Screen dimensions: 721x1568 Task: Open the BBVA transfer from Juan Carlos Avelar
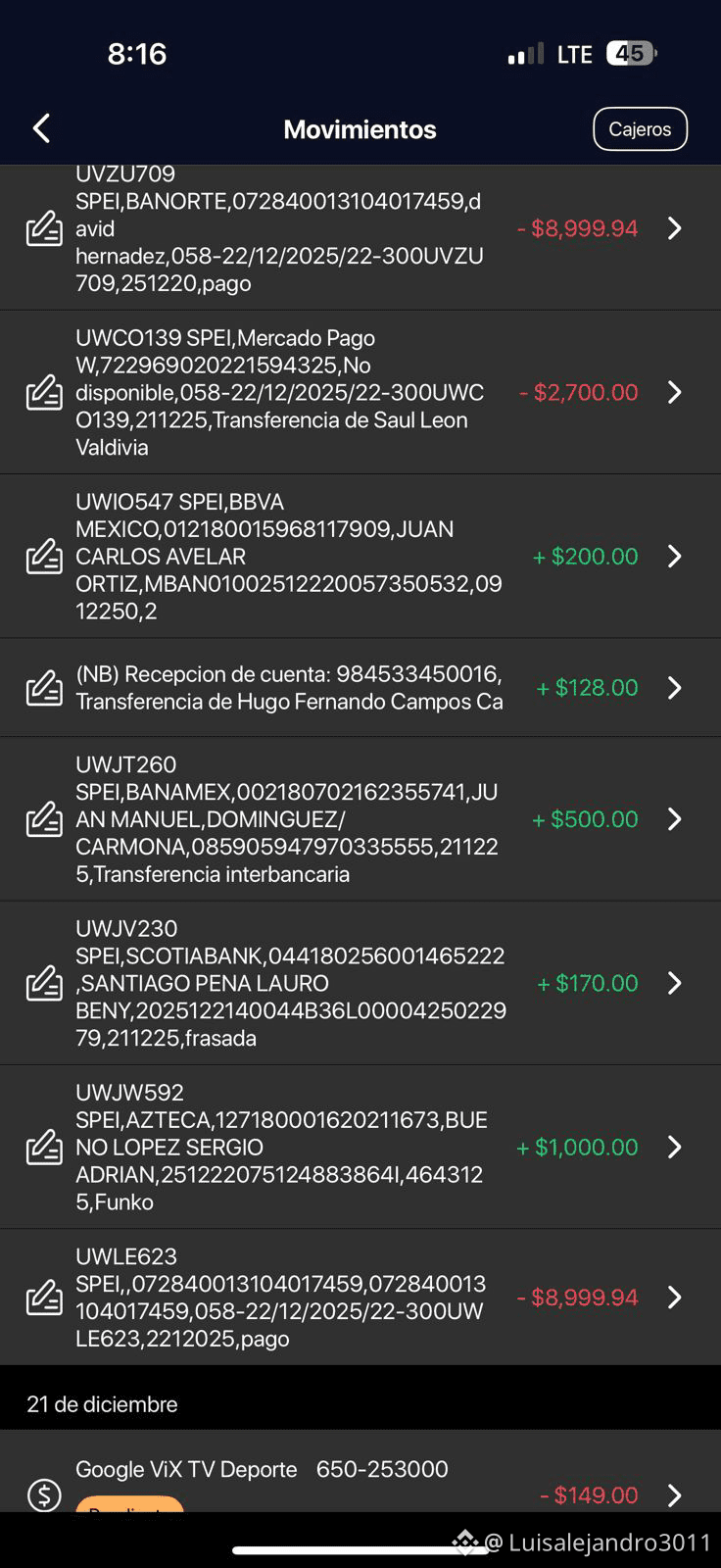point(360,557)
